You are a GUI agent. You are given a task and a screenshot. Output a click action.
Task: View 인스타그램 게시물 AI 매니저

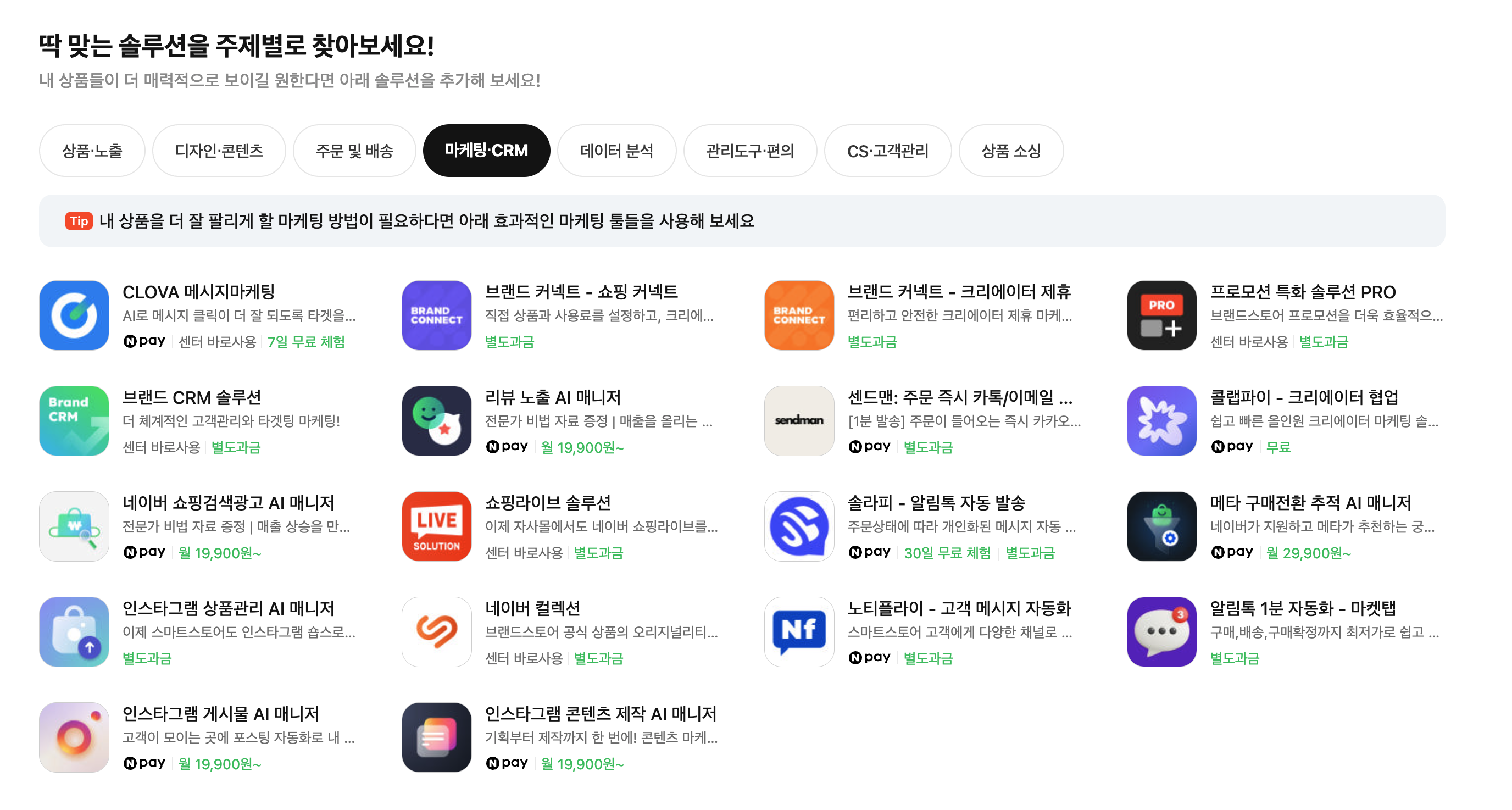[221, 714]
